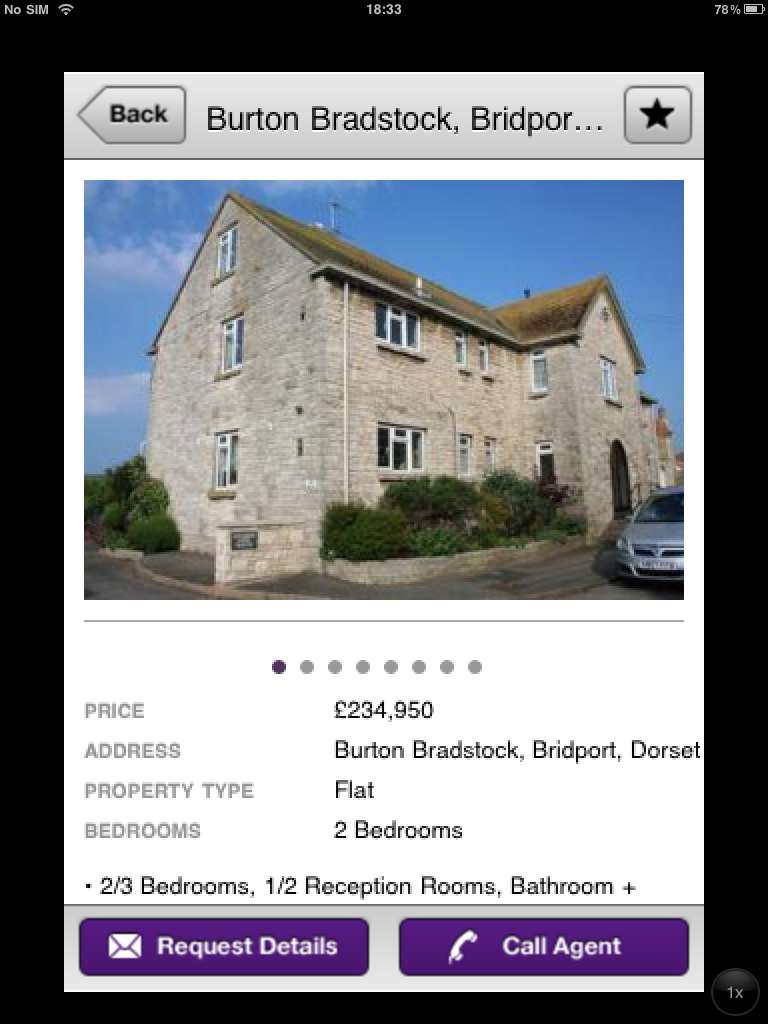Tap the Wi-Fi icon in the status bar
Viewport: 768px width, 1024px height.
[66, 10]
